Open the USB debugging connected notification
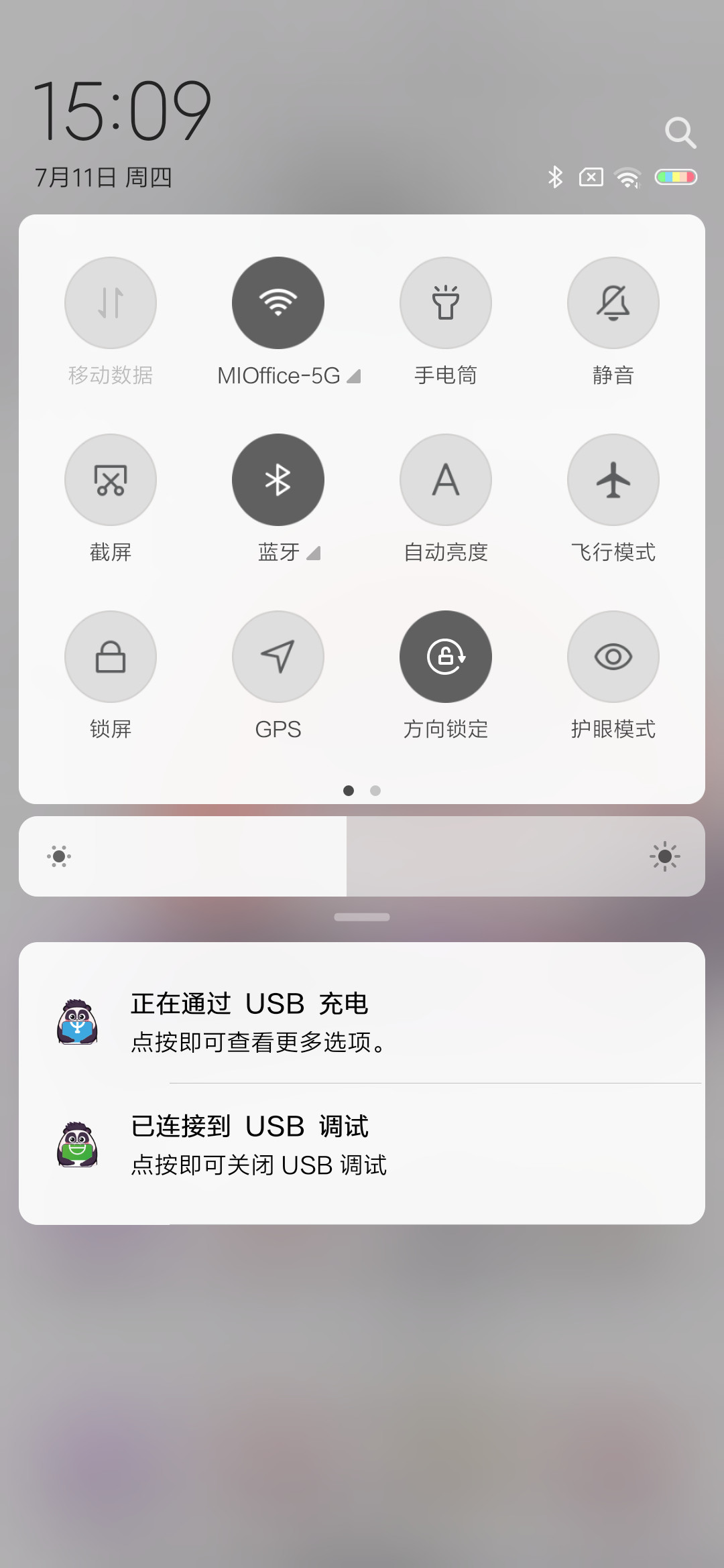The height and width of the screenshot is (1568, 724). tap(362, 1145)
